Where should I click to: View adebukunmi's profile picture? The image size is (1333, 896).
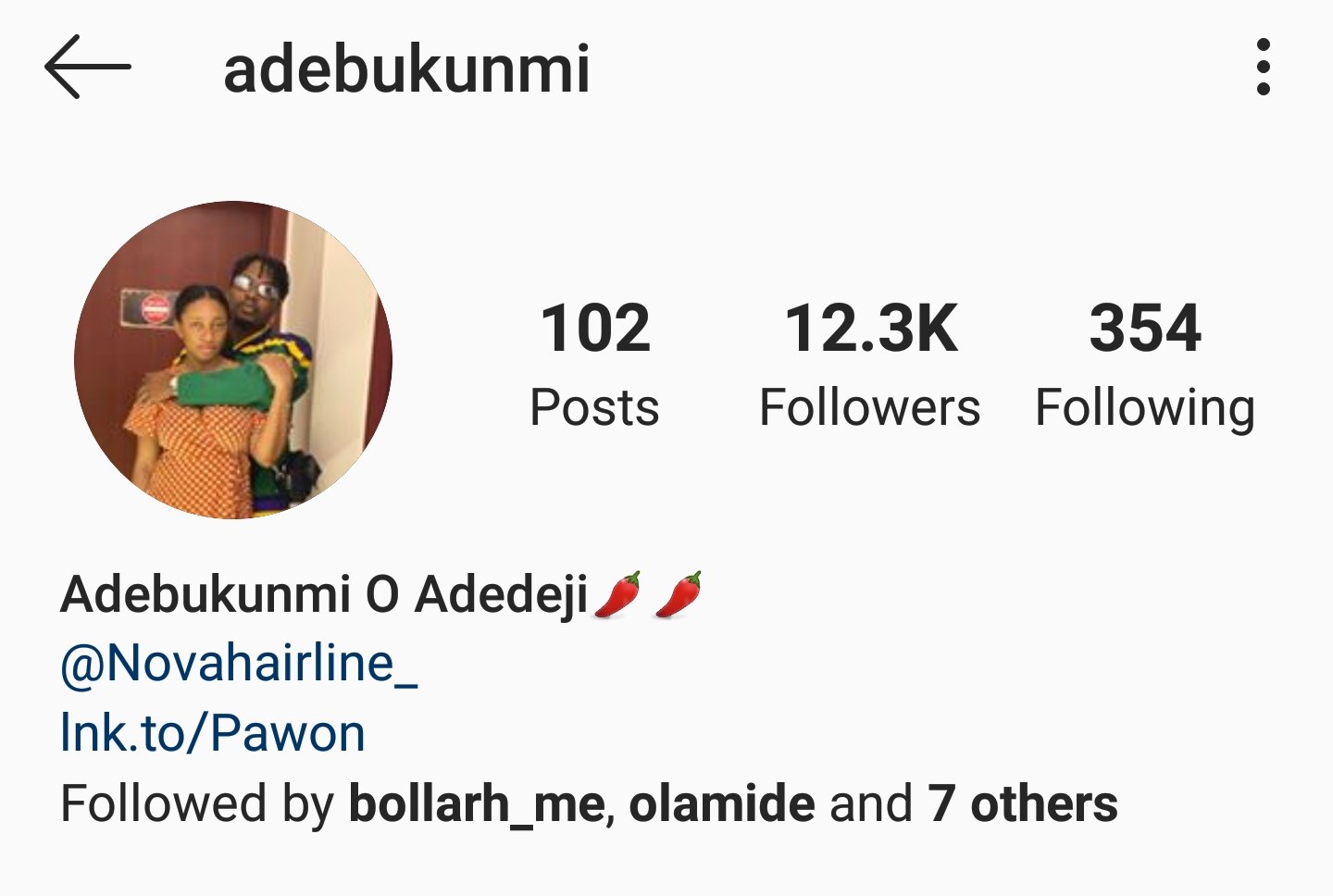[233, 360]
